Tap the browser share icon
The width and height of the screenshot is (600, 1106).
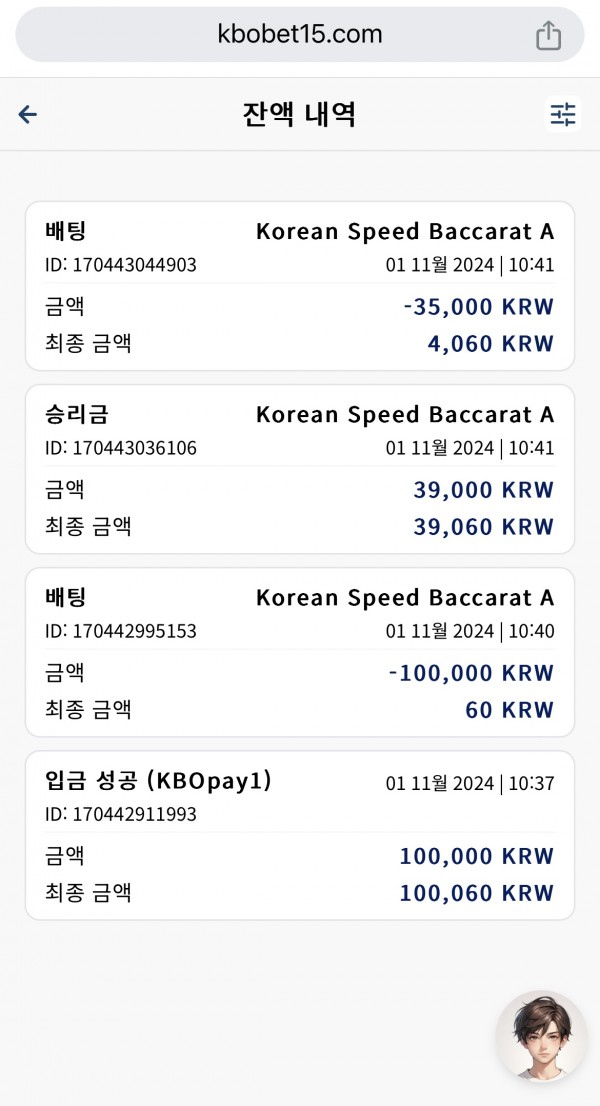coord(548,35)
